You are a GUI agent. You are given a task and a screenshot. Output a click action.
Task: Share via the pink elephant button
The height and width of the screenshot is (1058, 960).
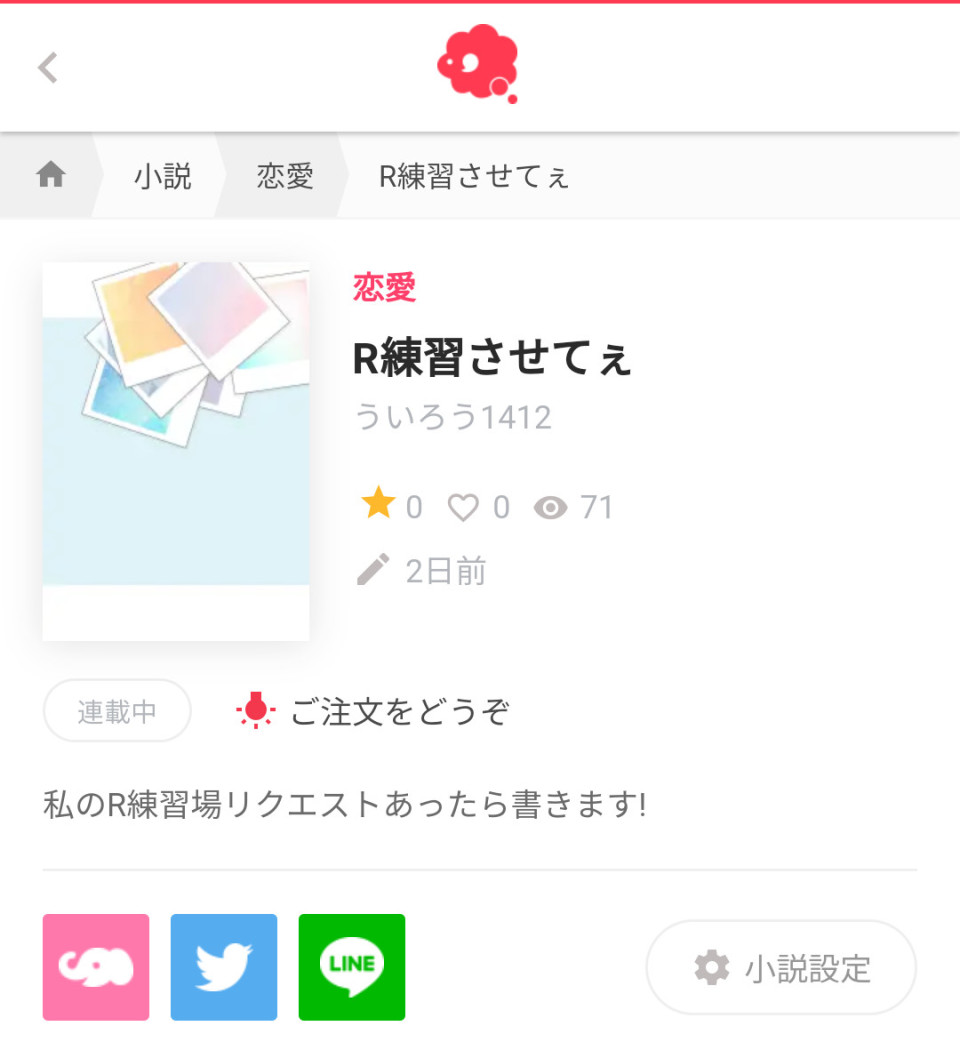(96, 966)
